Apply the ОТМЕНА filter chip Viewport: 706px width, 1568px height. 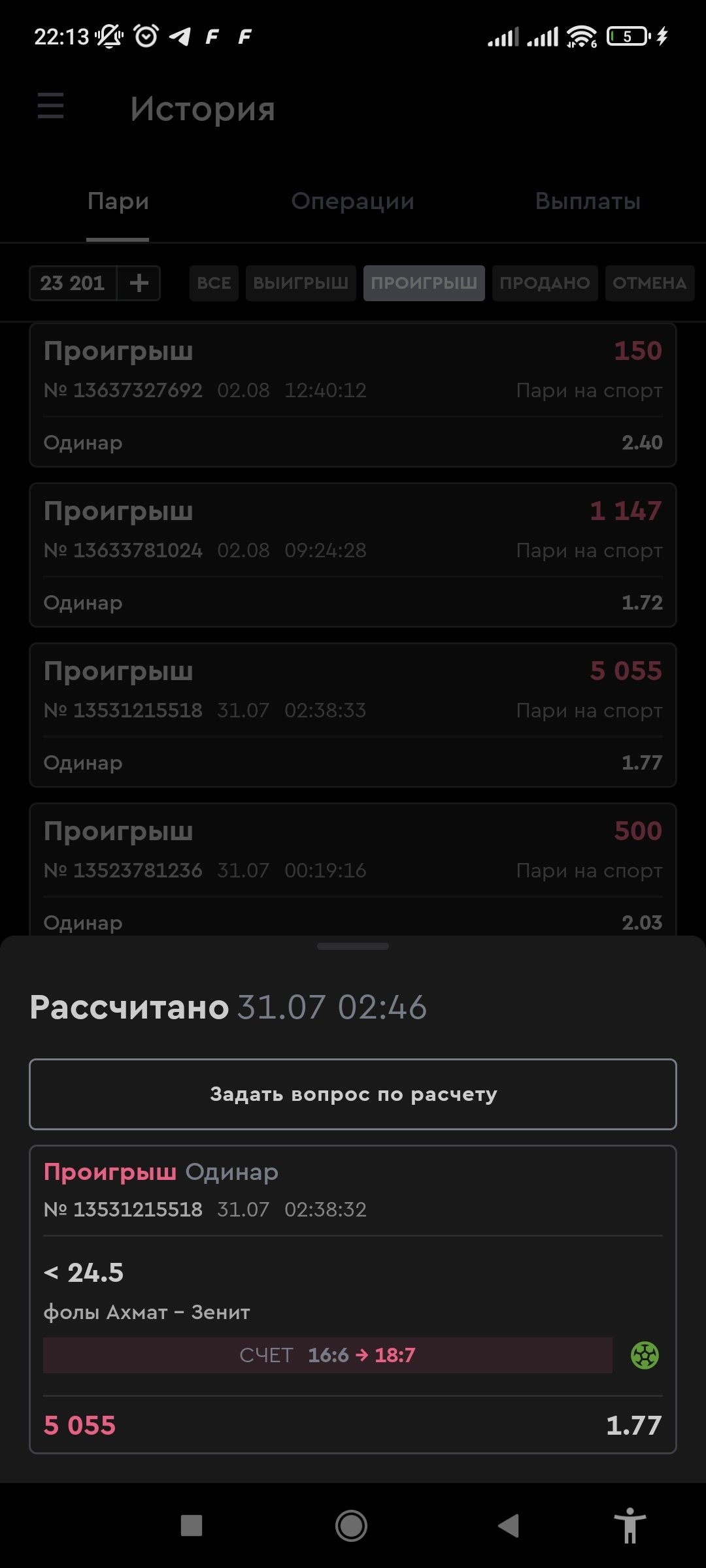tap(649, 283)
